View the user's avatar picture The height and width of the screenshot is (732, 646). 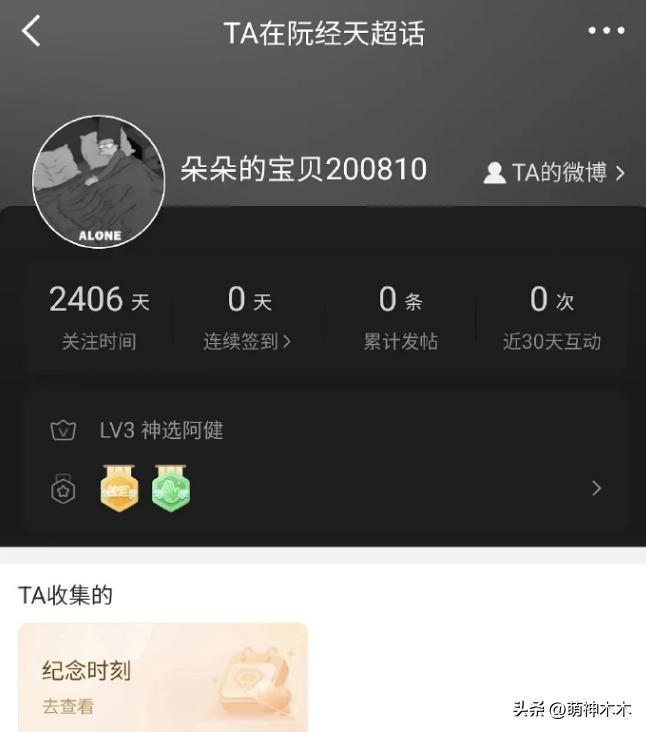click(98, 181)
